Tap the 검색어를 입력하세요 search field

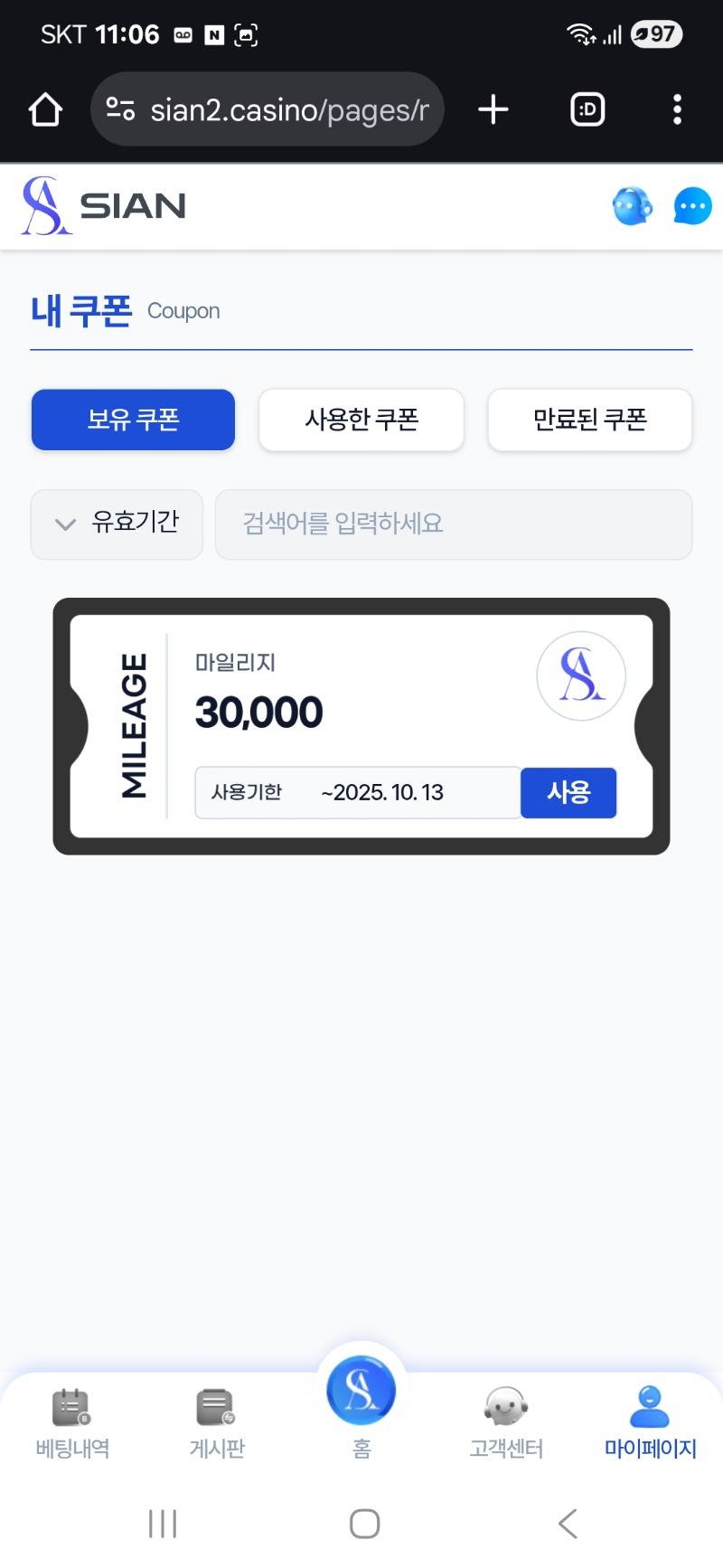pyautogui.click(x=454, y=524)
